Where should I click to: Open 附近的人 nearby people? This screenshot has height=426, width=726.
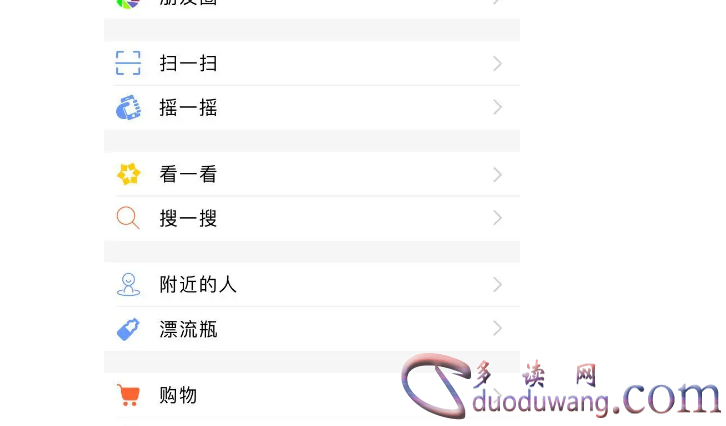[310, 285]
